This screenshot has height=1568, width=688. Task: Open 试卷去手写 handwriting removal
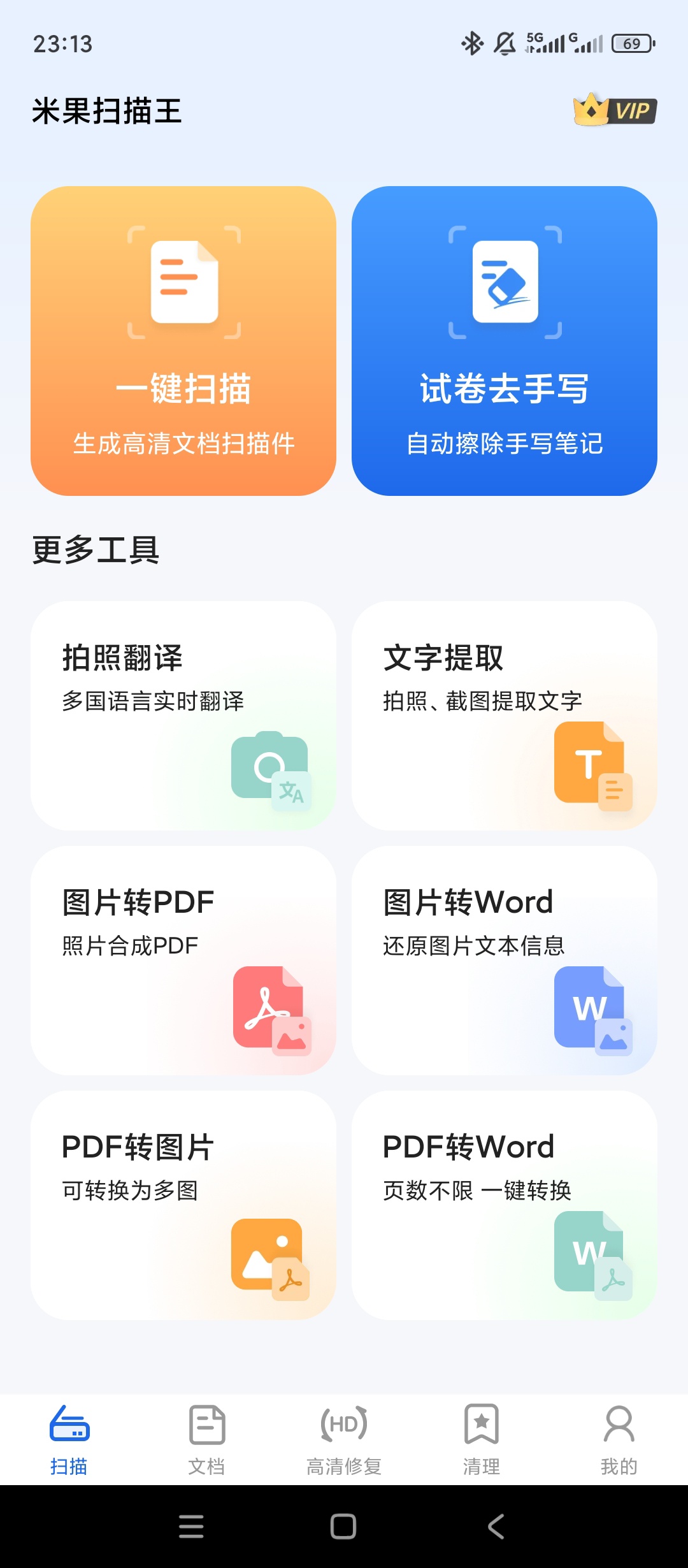click(505, 341)
